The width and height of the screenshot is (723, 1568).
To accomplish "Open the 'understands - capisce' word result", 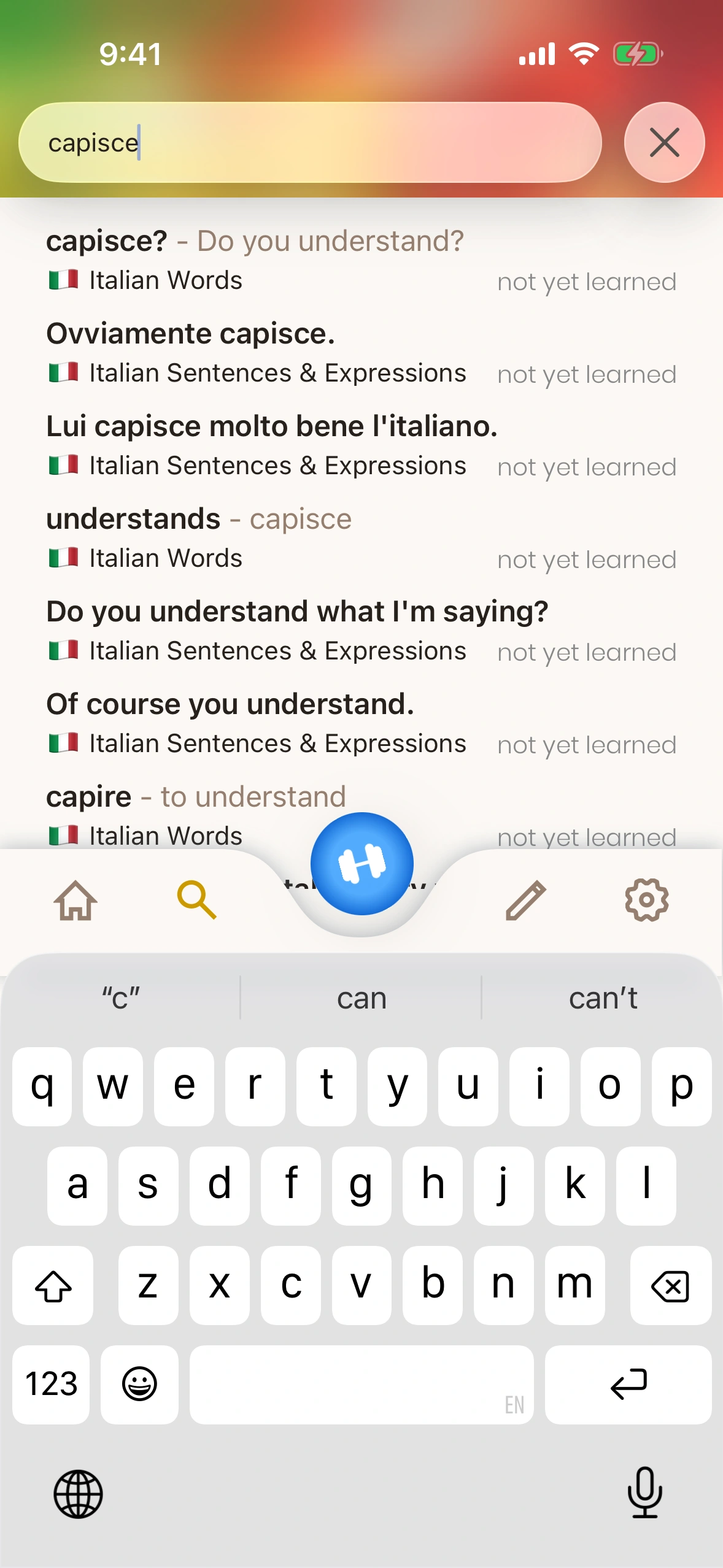I will [361, 538].
